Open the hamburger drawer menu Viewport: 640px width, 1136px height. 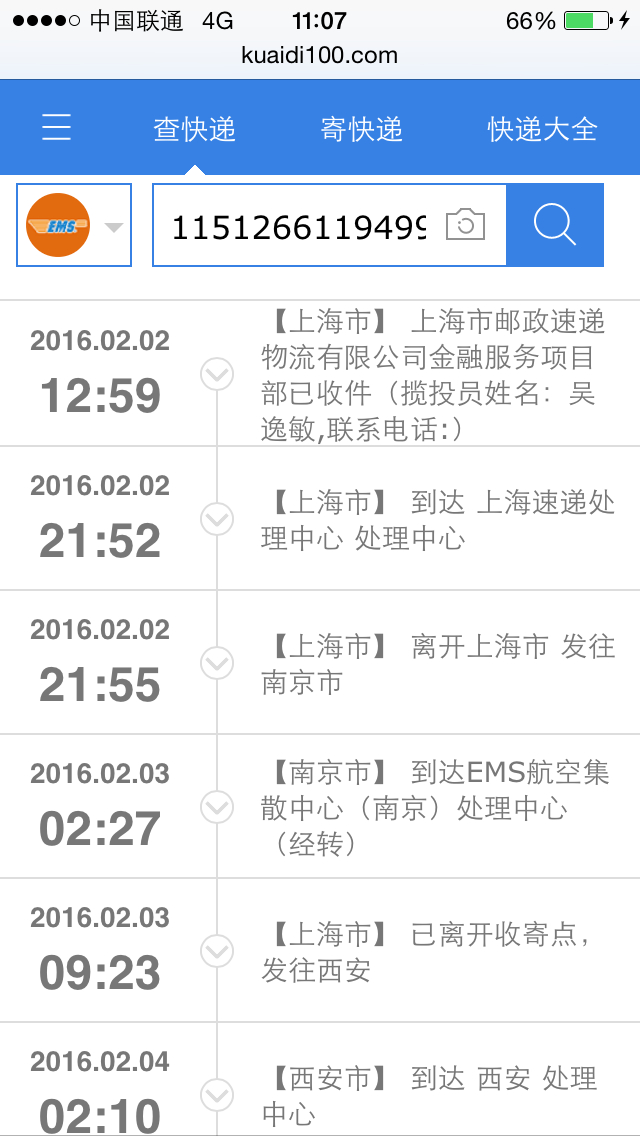pyautogui.click(x=56, y=128)
